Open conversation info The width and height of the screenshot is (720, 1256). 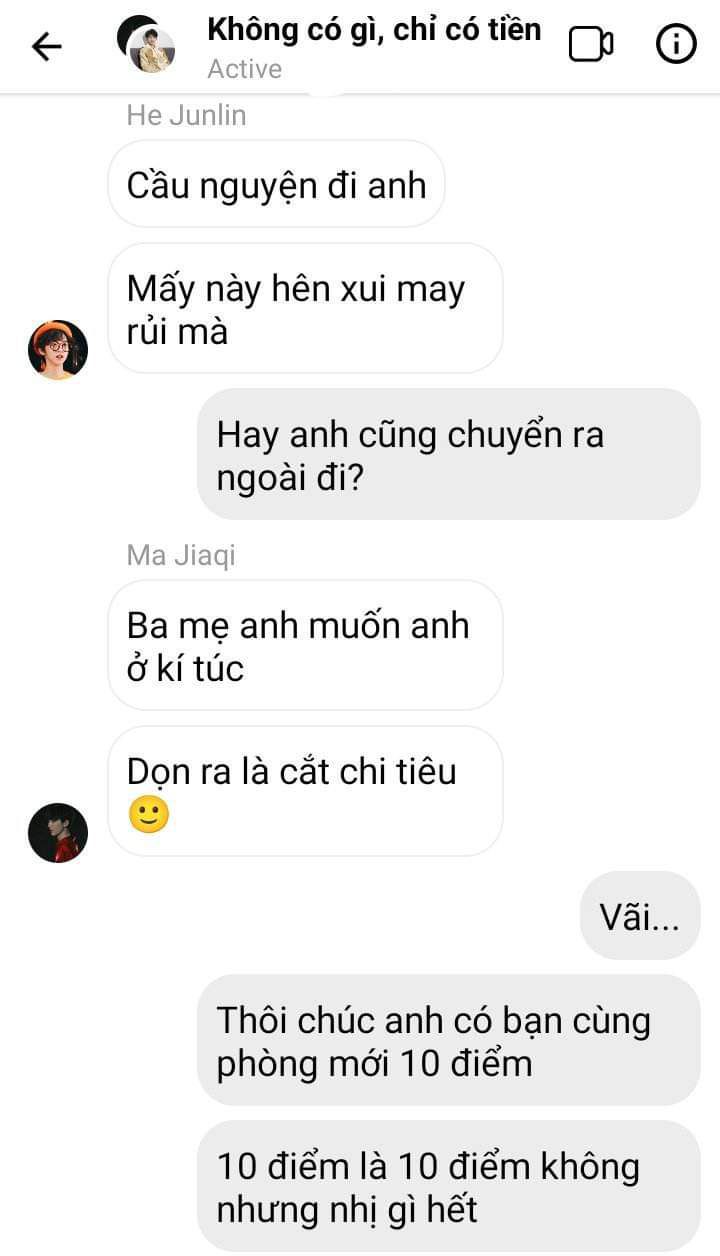pyautogui.click(x=676, y=45)
